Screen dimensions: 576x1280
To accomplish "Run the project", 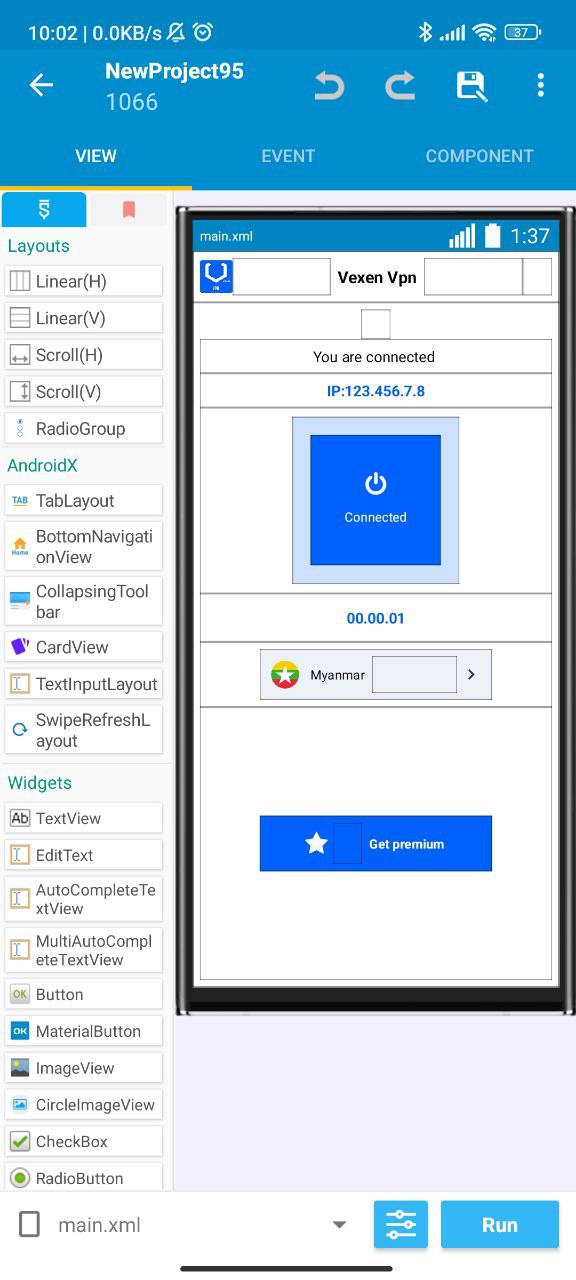I will click(x=500, y=1225).
